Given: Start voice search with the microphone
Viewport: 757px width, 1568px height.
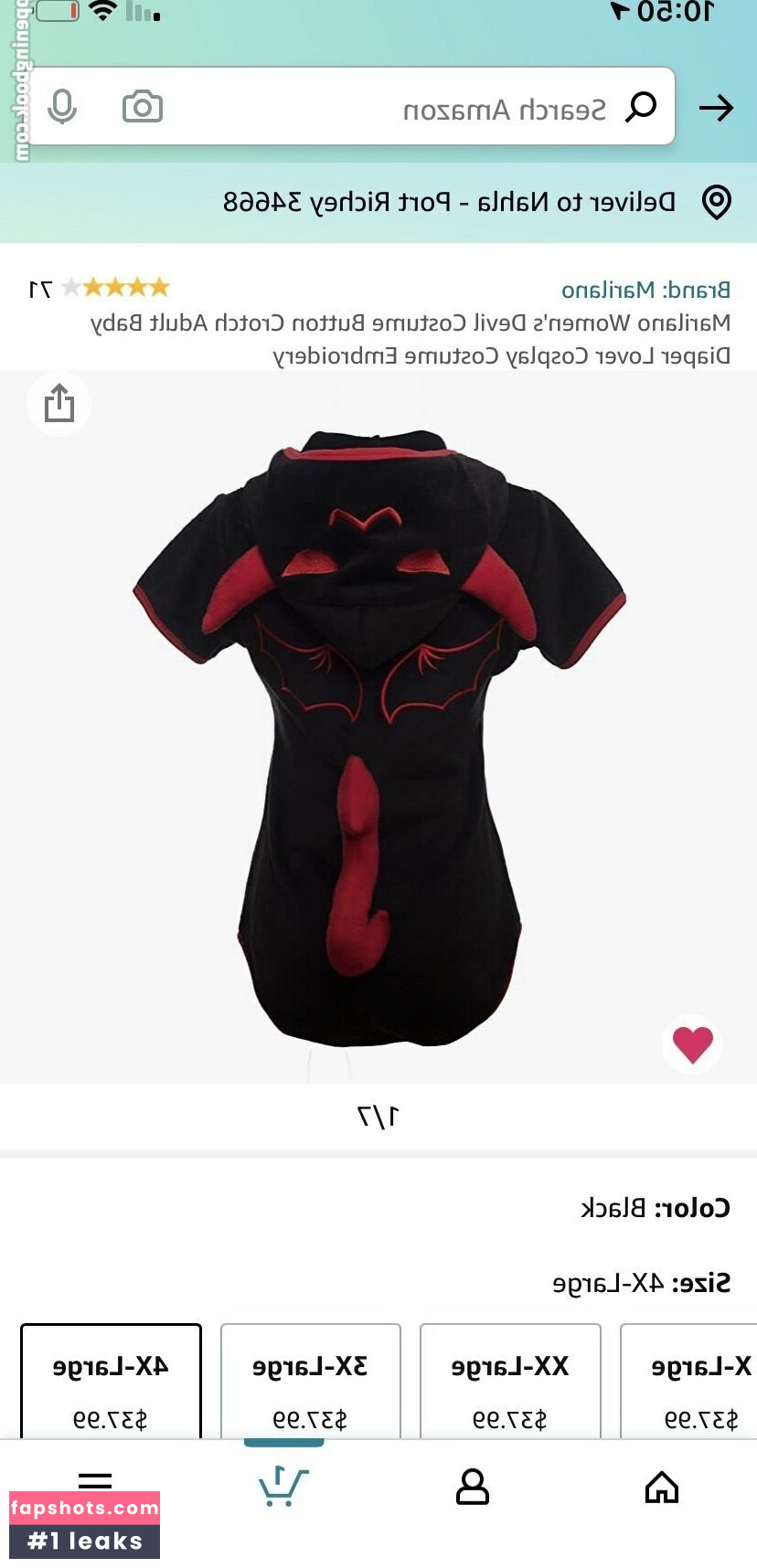Looking at the screenshot, I should [62, 107].
